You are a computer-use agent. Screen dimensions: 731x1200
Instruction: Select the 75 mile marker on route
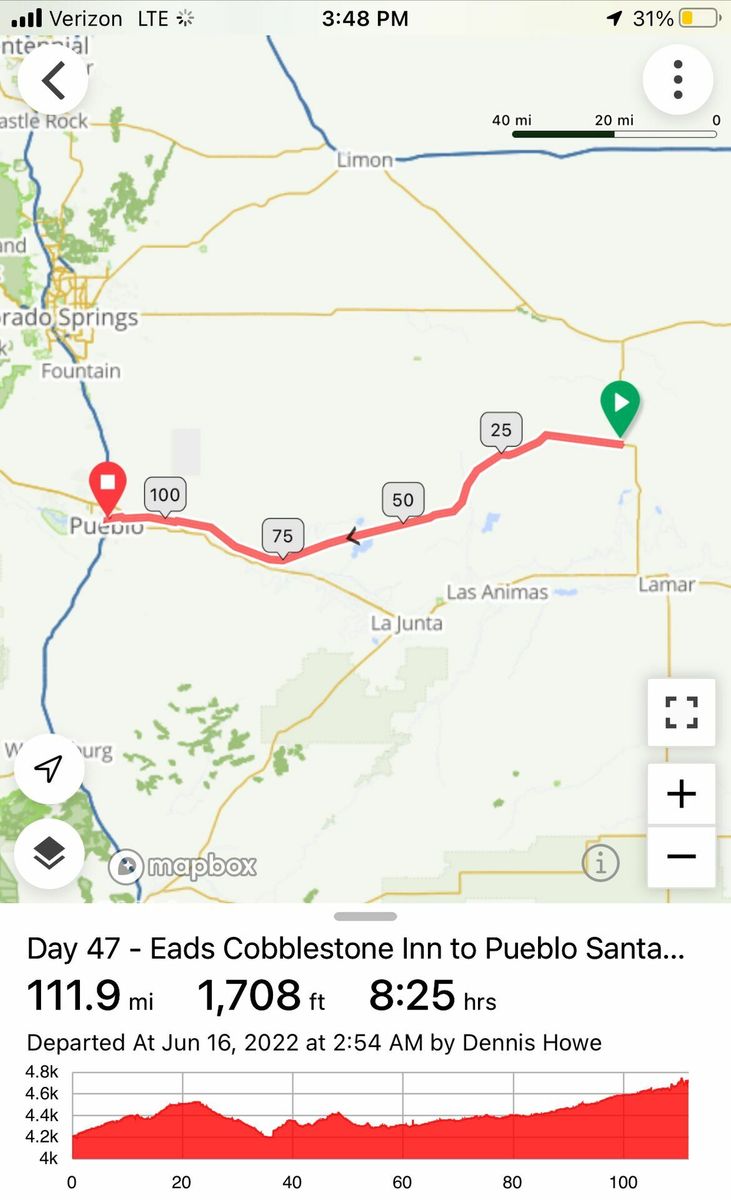(283, 536)
